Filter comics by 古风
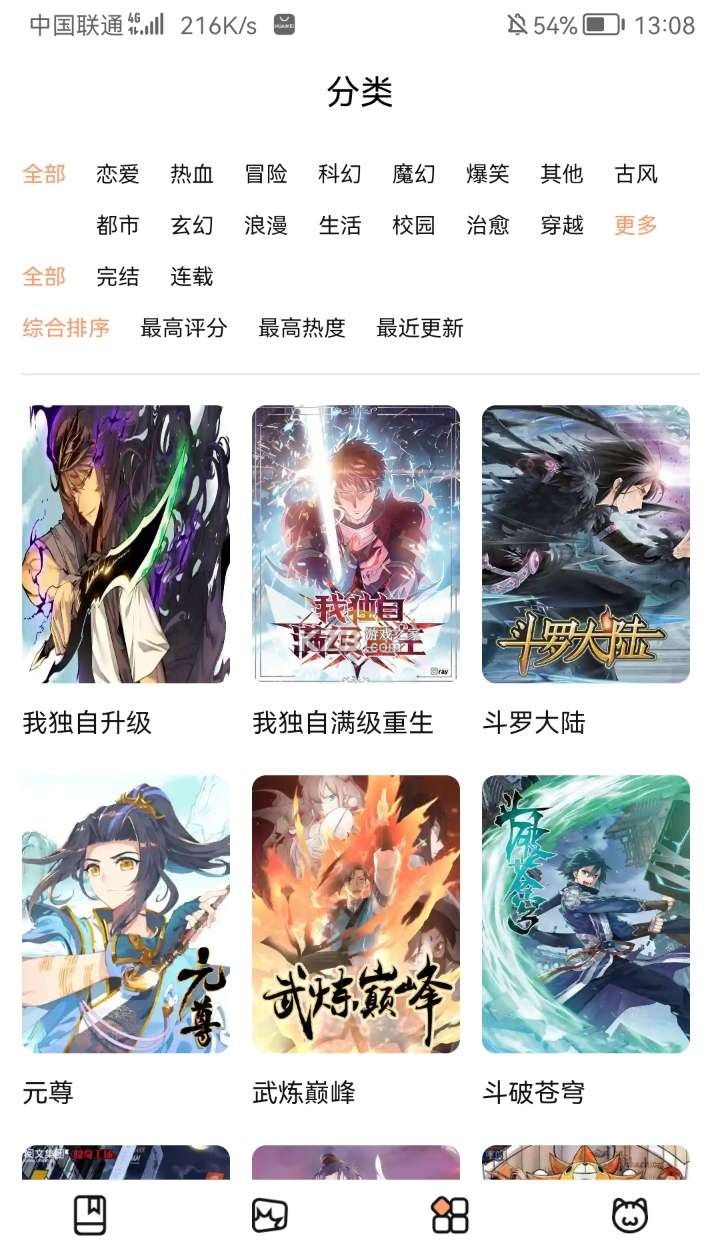 click(636, 174)
